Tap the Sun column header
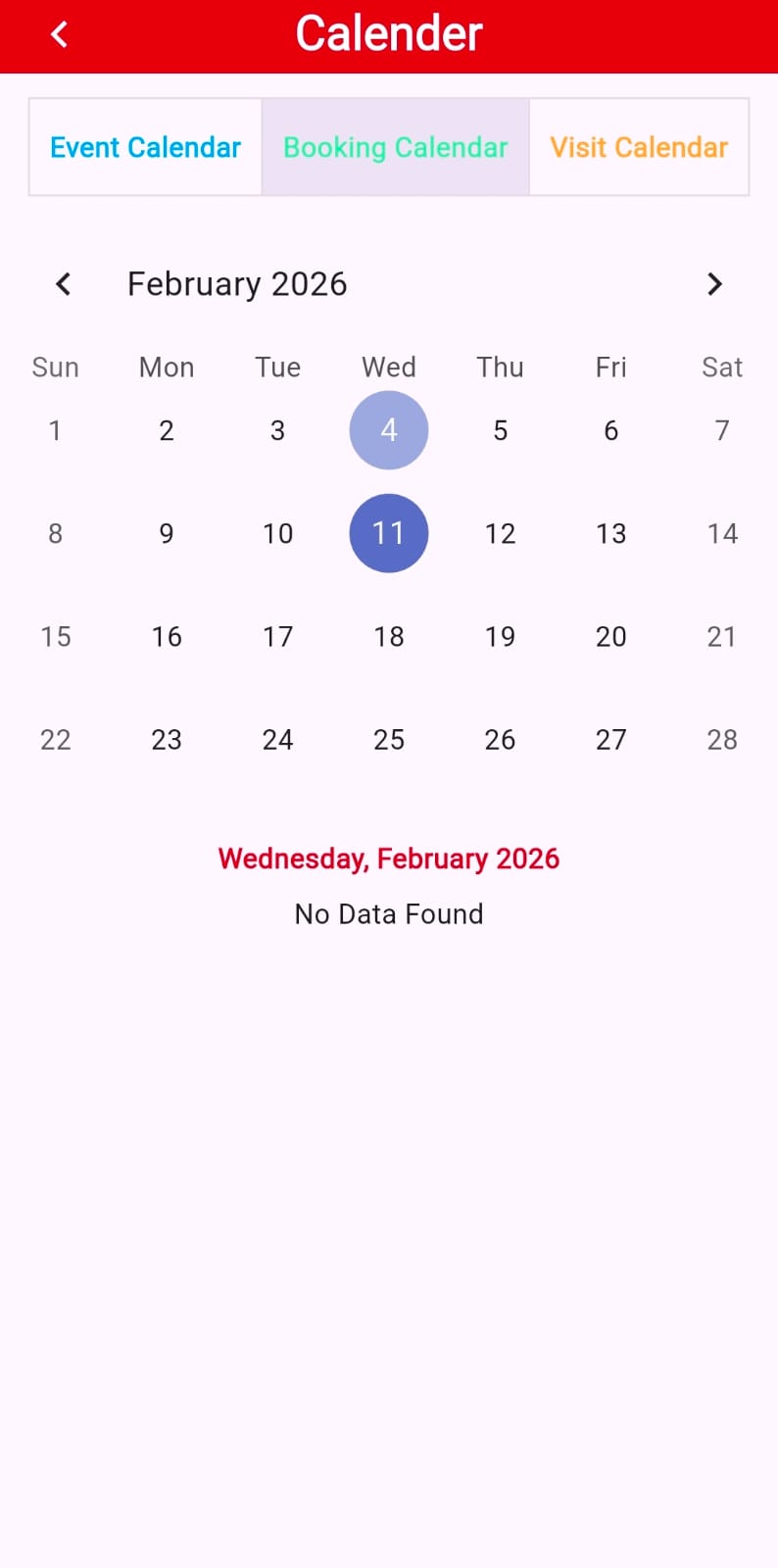 [55, 367]
